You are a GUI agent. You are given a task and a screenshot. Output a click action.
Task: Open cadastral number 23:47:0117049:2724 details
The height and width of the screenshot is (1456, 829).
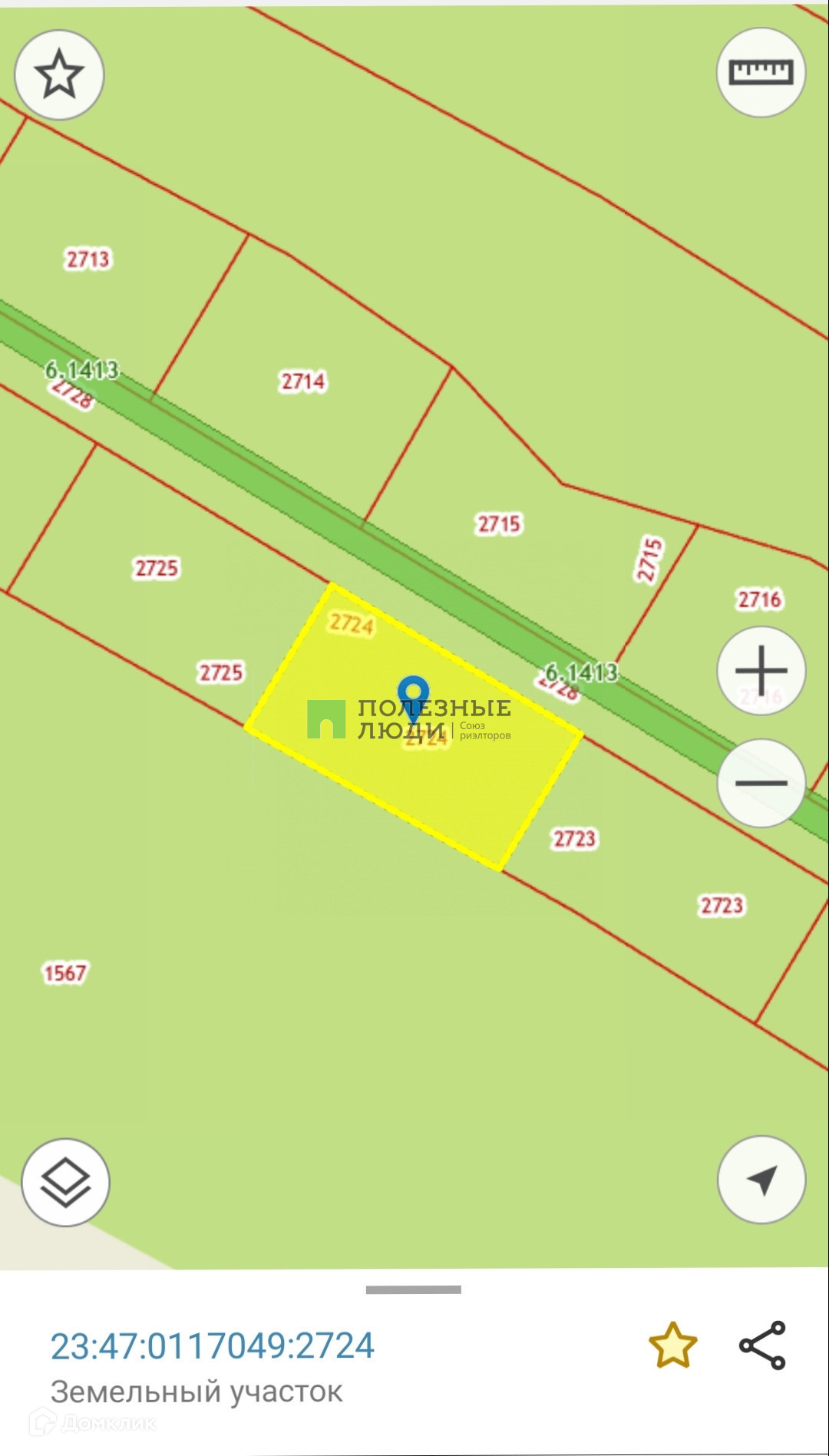pyautogui.click(x=213, y=1346)
